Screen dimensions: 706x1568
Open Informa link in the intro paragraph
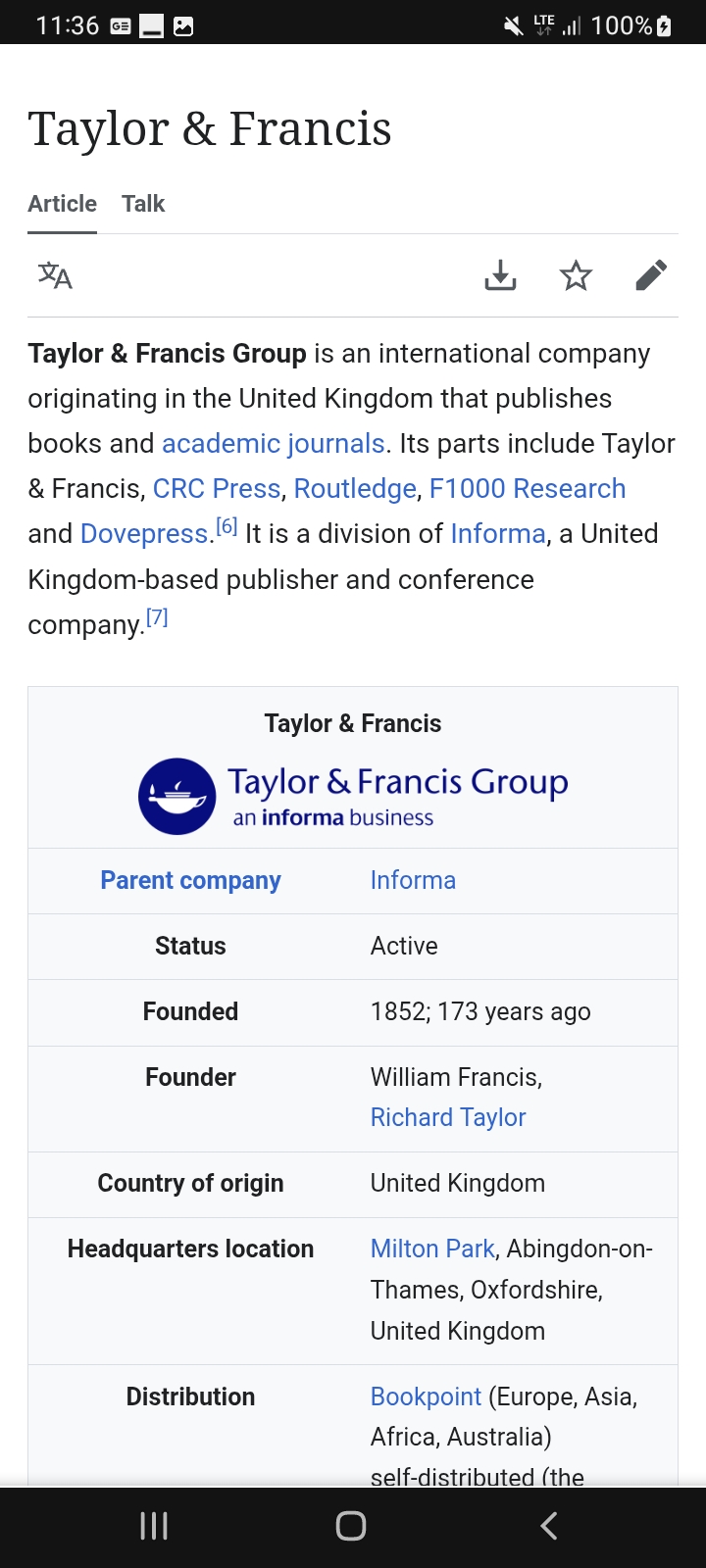tap(498, 534)
